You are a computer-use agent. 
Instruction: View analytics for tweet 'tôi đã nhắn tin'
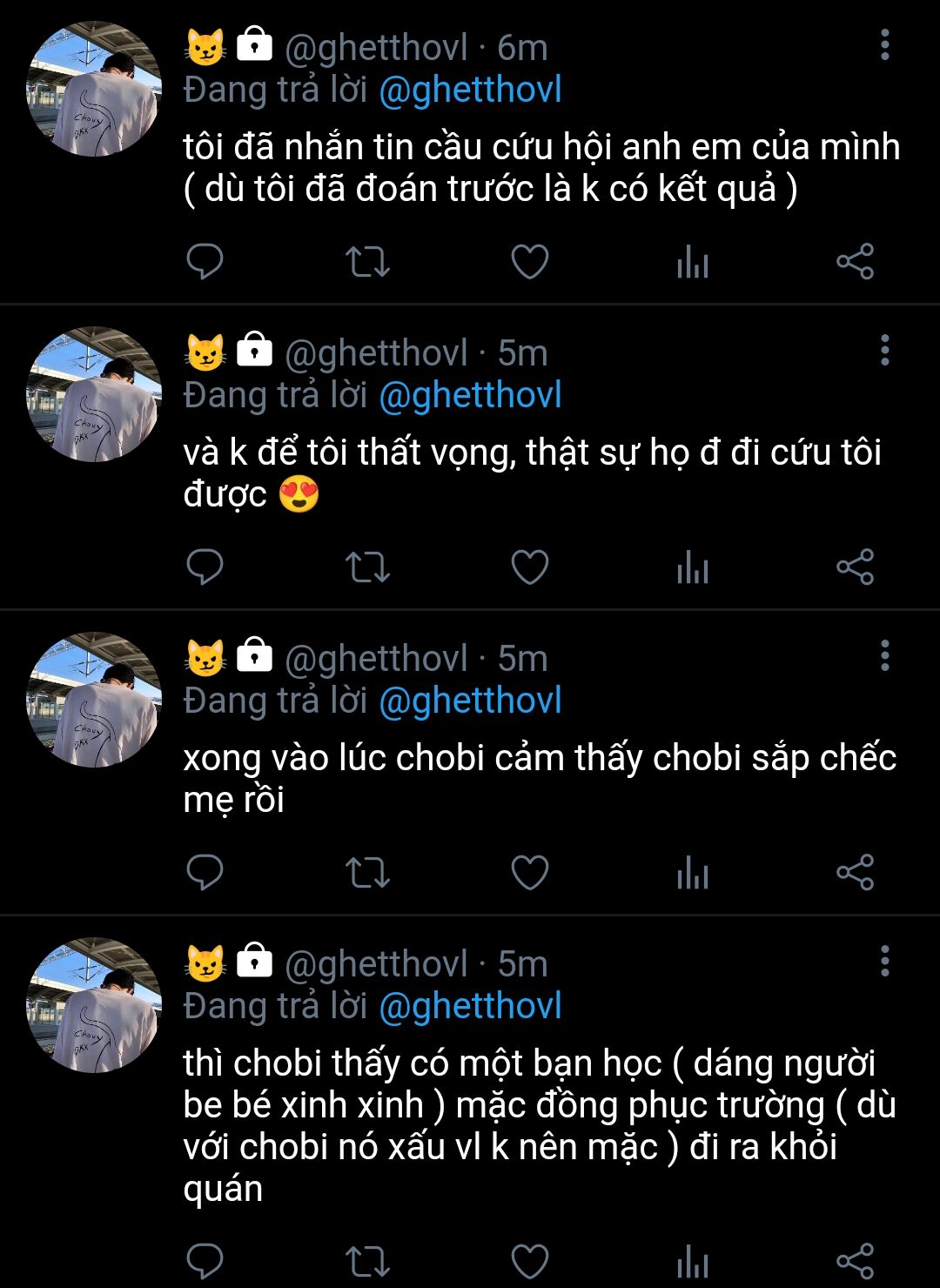tap(693, 263)
